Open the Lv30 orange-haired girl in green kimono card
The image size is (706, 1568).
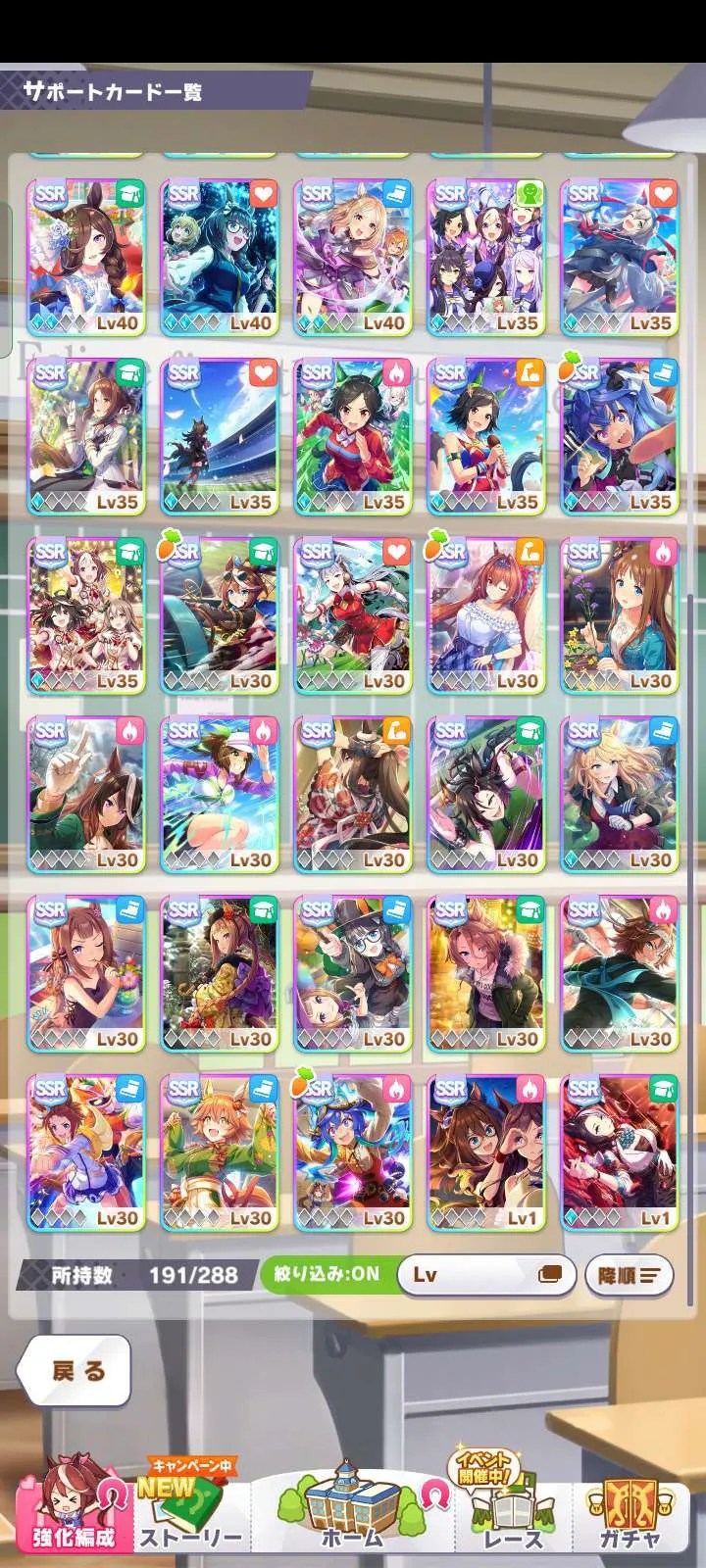[219, 1151]
